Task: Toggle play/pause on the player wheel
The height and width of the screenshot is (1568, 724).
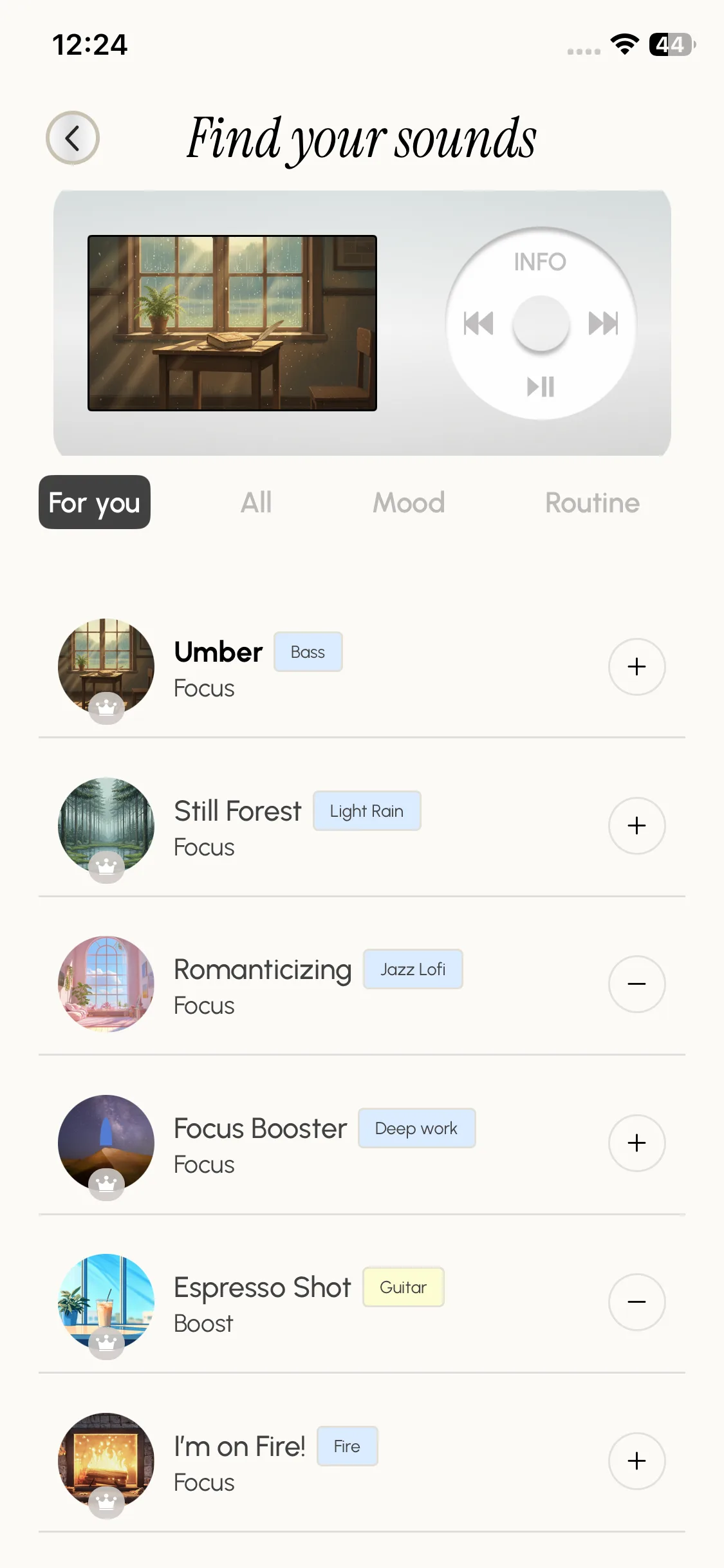Action: (541, 387)
